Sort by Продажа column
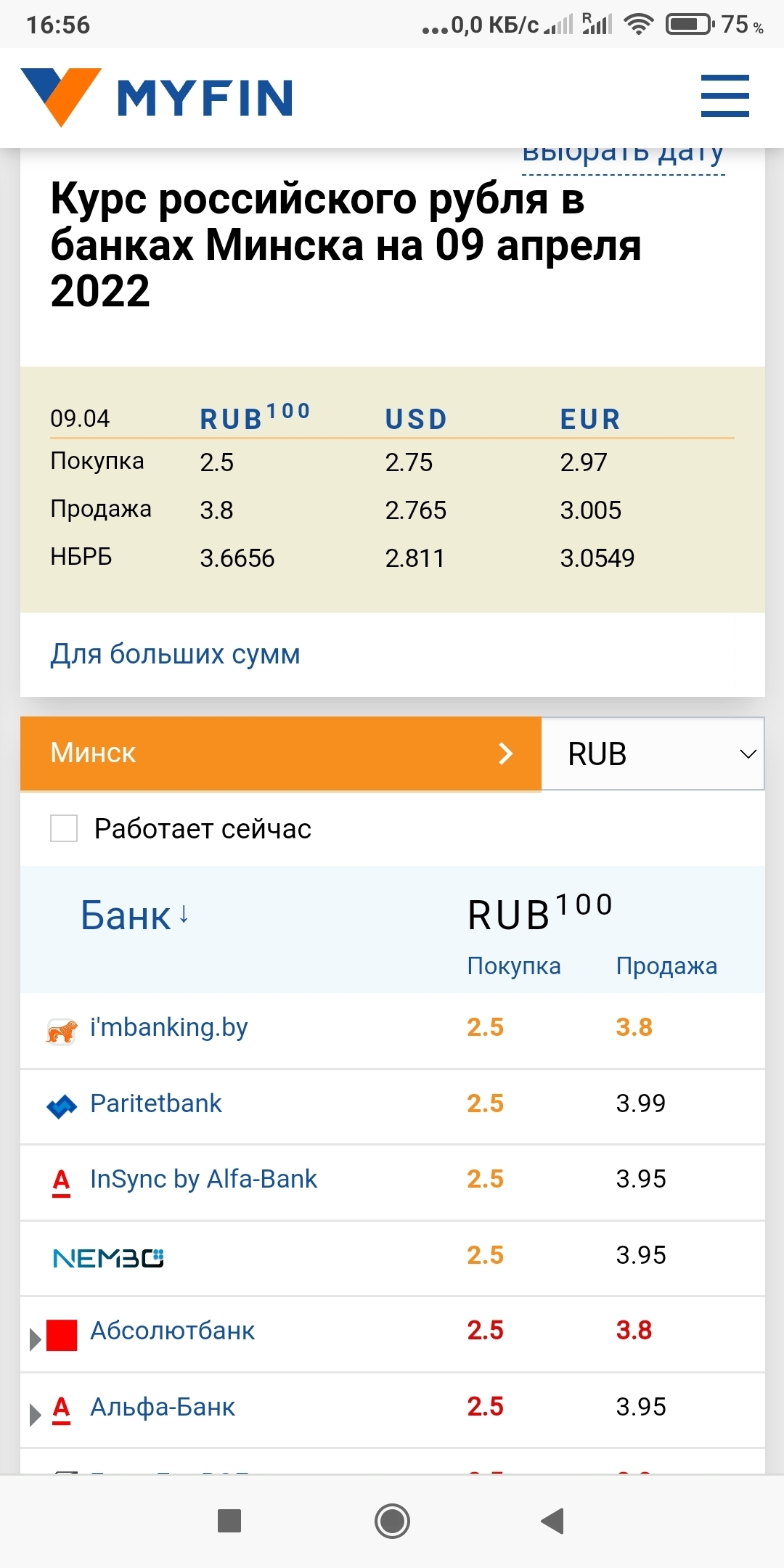 [666, 966]
